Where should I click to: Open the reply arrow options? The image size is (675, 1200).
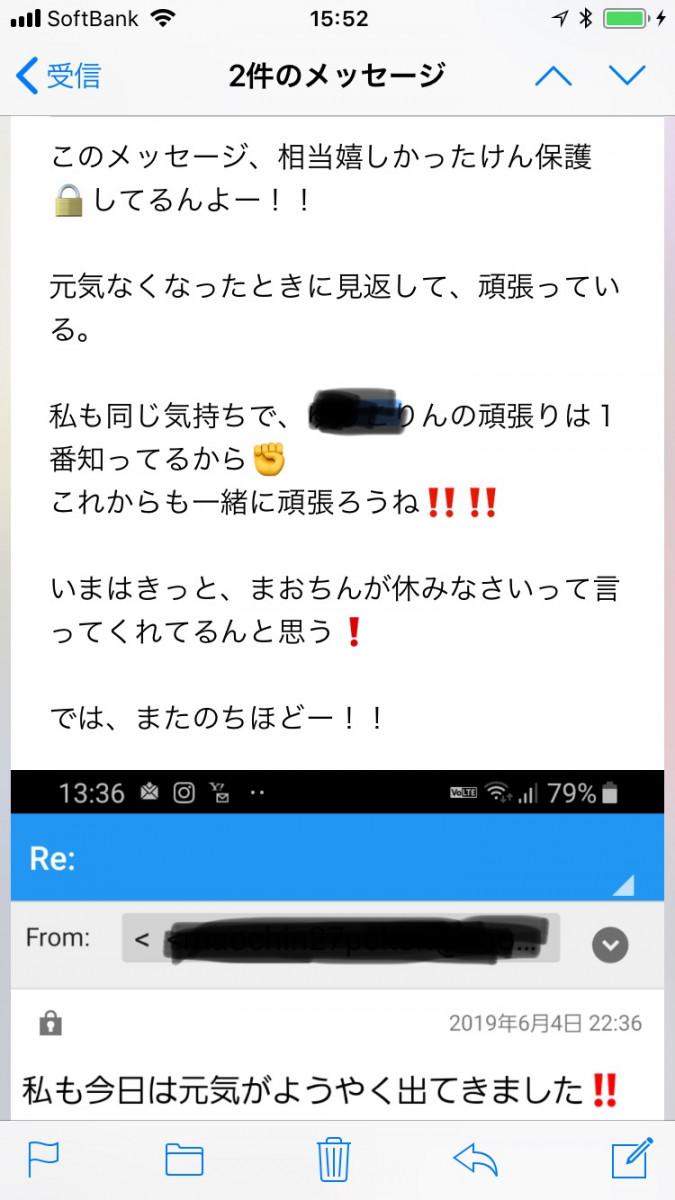[x=475, y=1158]
